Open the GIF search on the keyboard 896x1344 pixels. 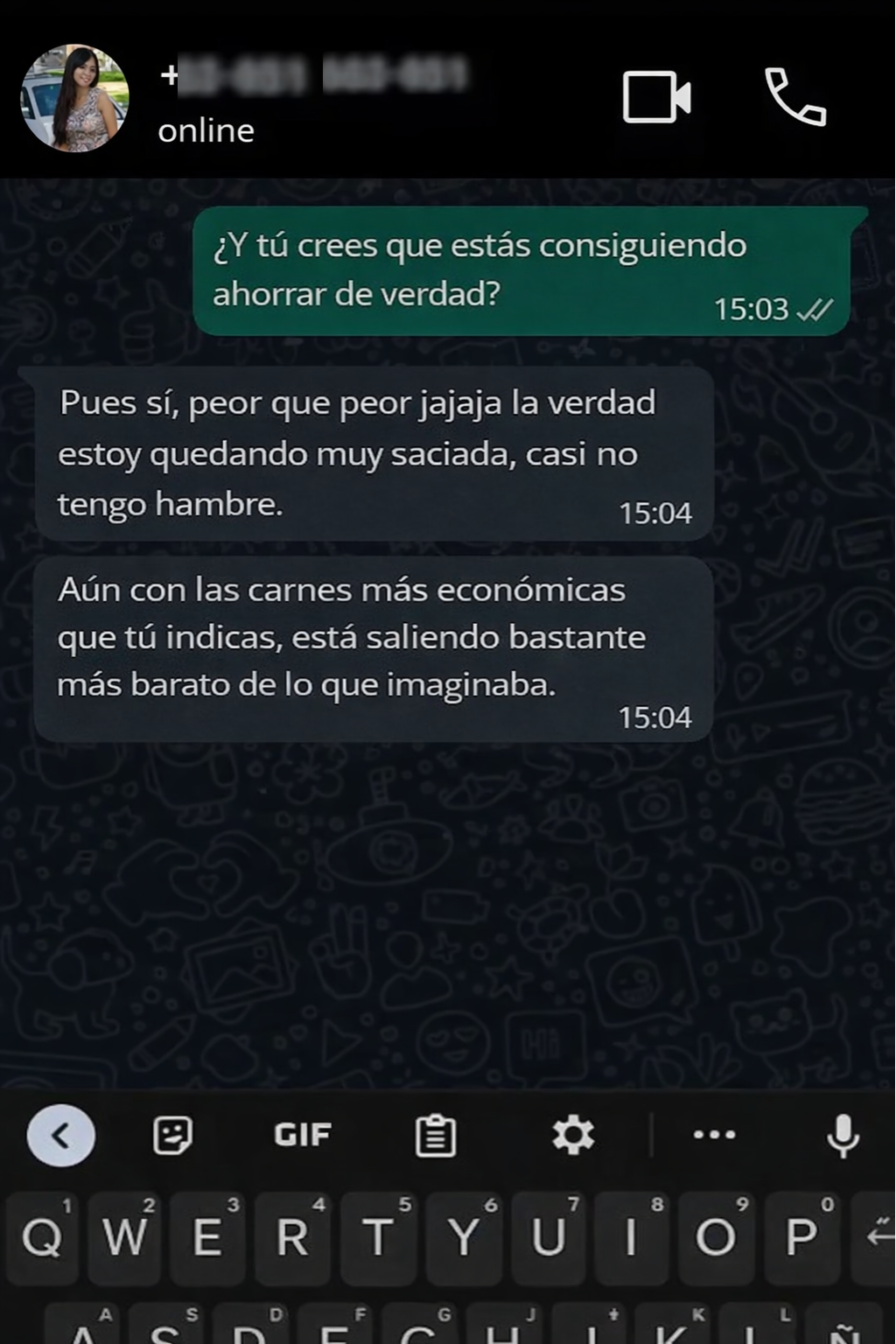tap(303, 1136)
